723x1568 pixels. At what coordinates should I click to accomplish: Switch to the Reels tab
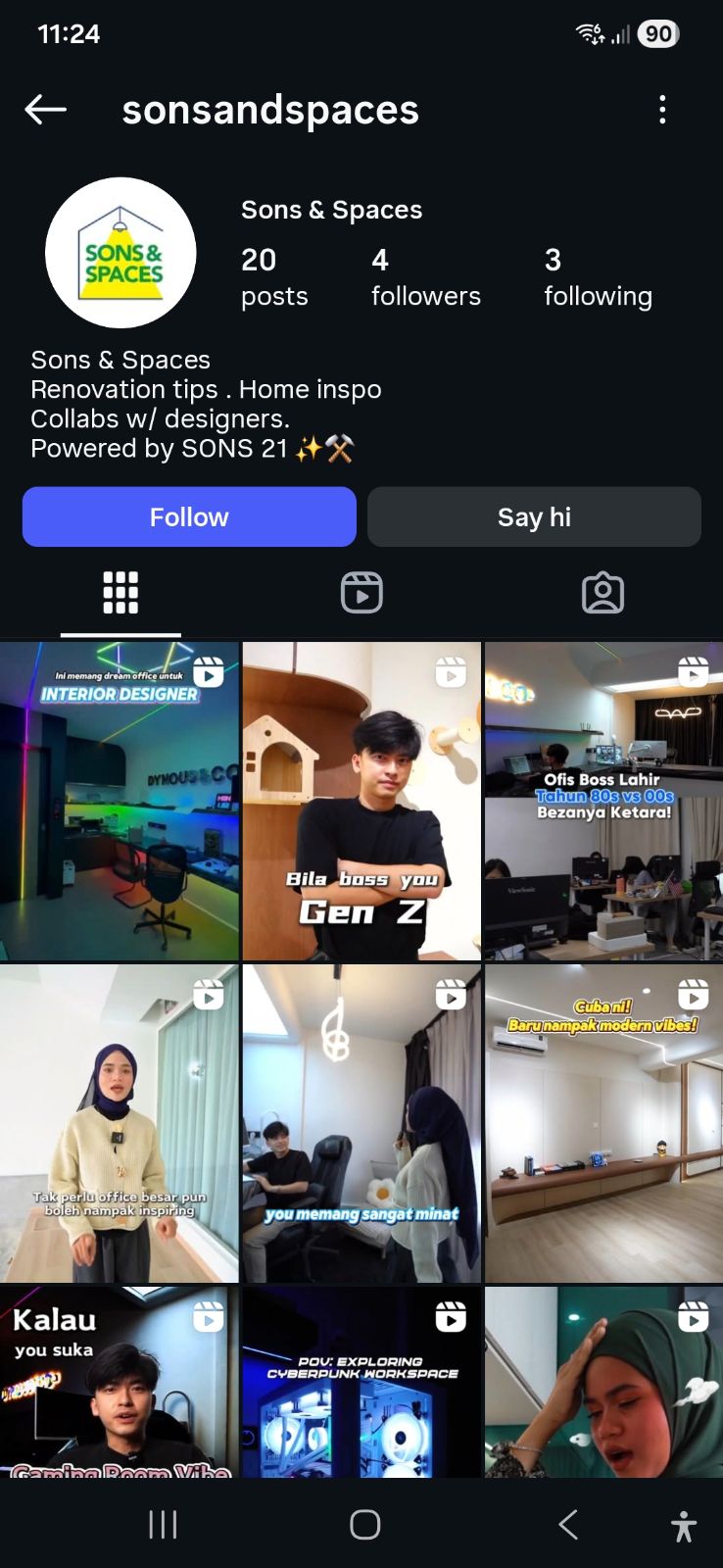pyautogui.click(x=361, y=593)
